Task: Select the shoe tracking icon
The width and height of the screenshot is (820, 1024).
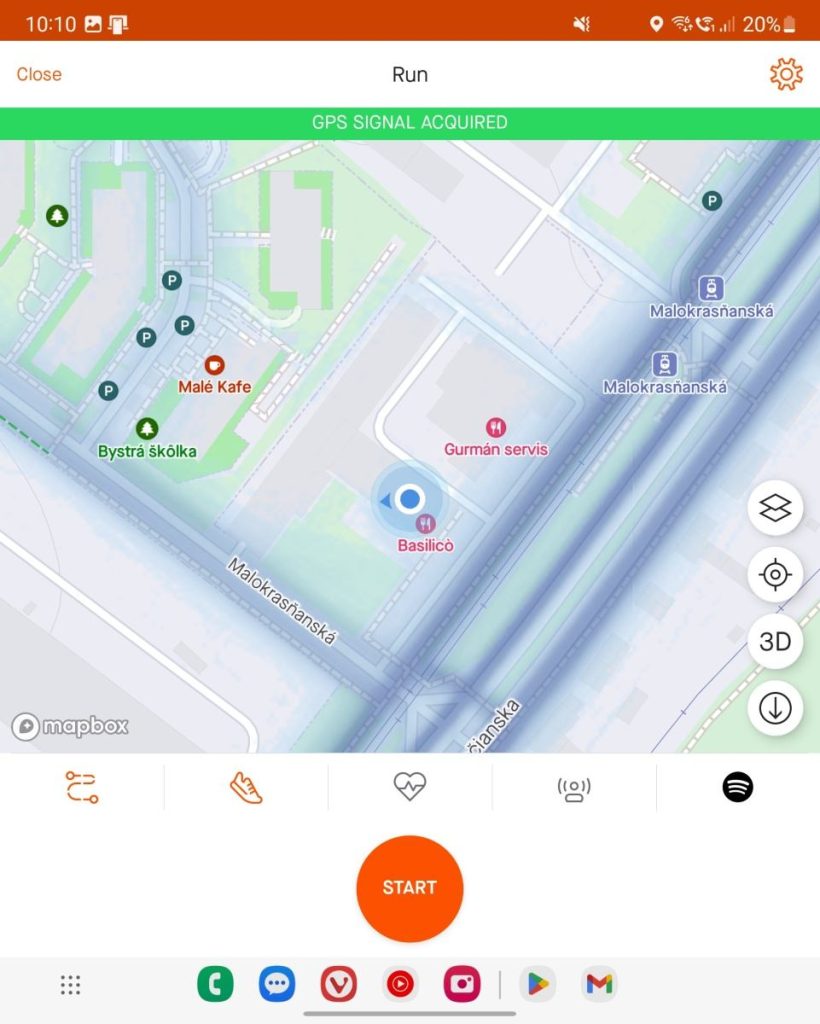Action: [x=245, y=787]
